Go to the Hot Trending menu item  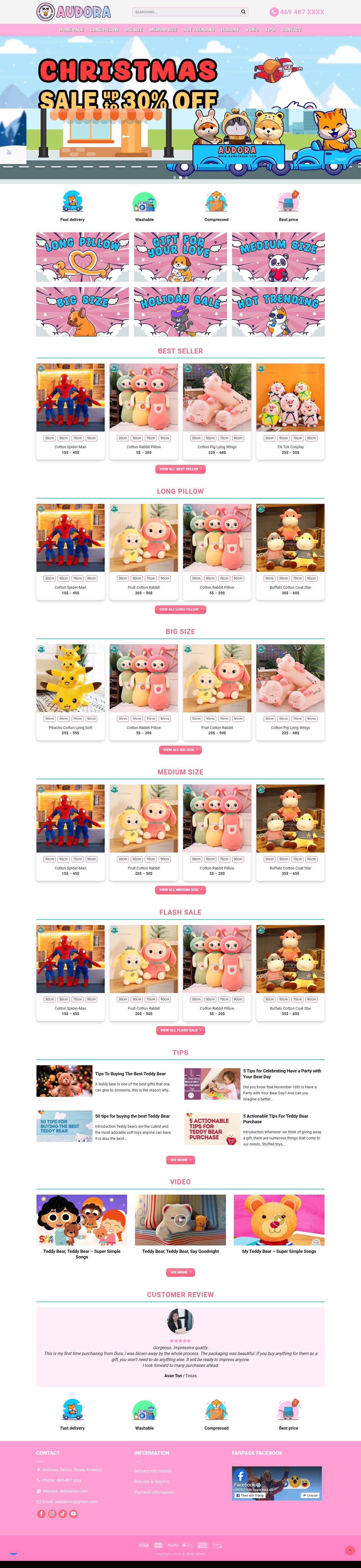coord(199,29)
